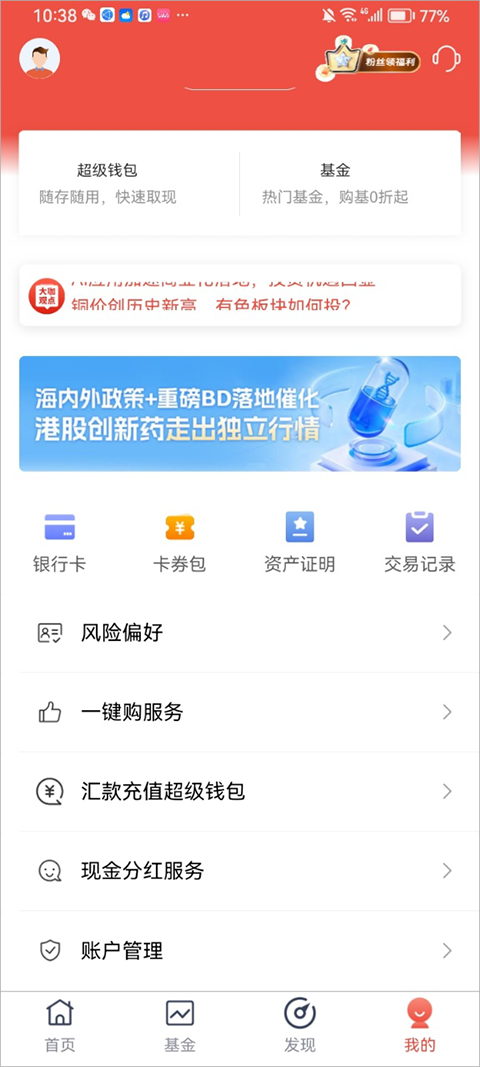Open 基金 card with hot funds
The width and height of the screenshot is (480, 1067).
[350, 184]
